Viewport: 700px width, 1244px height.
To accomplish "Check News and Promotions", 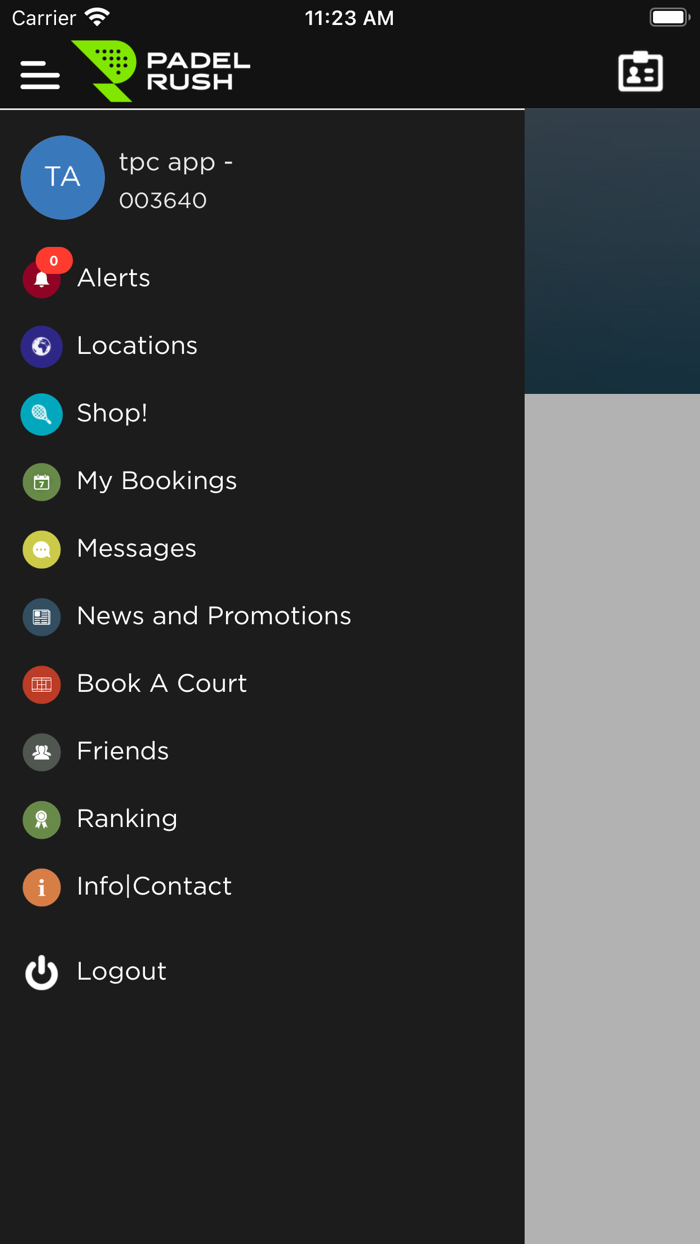I will [213, 616].
